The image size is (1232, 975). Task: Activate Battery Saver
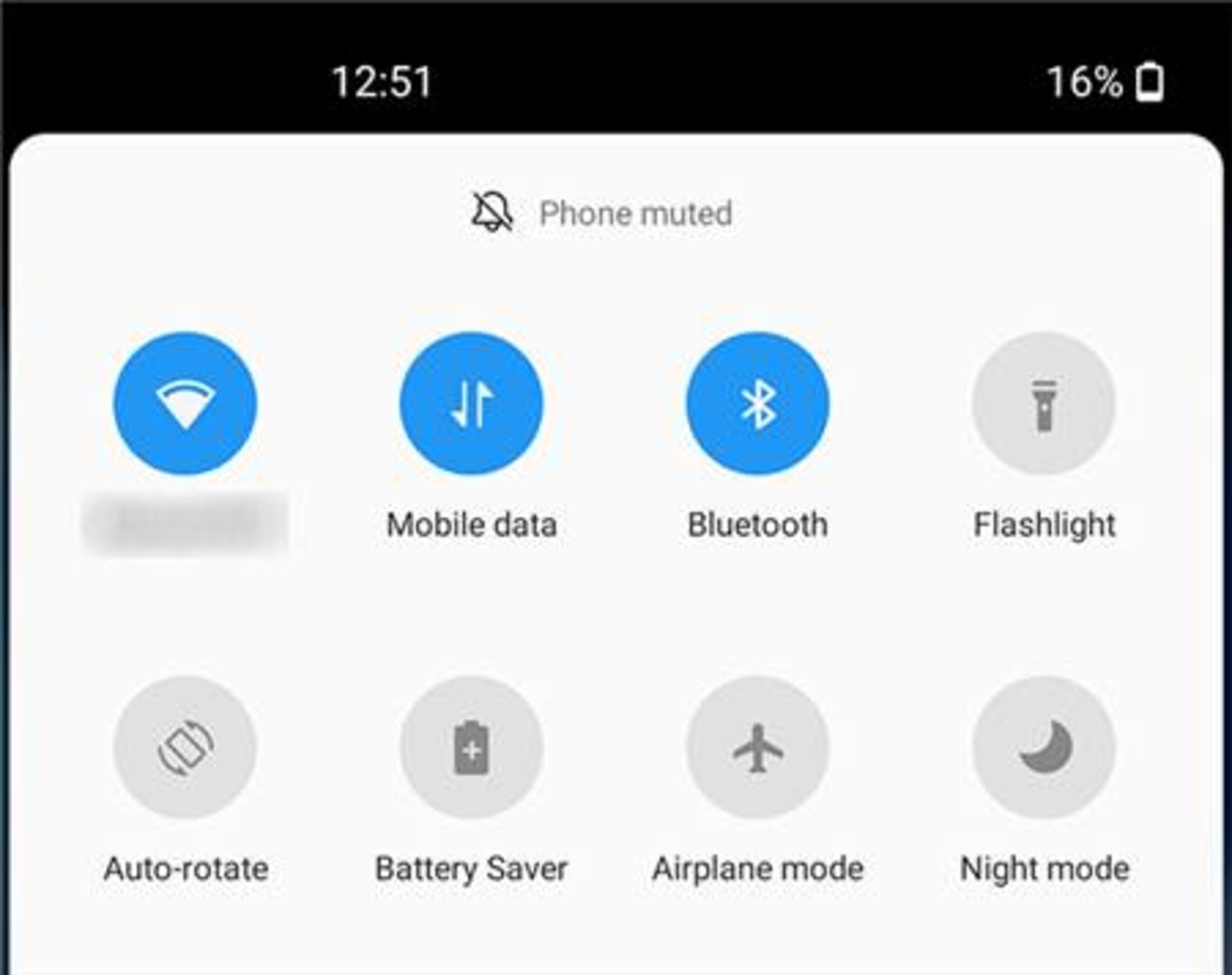471,747
